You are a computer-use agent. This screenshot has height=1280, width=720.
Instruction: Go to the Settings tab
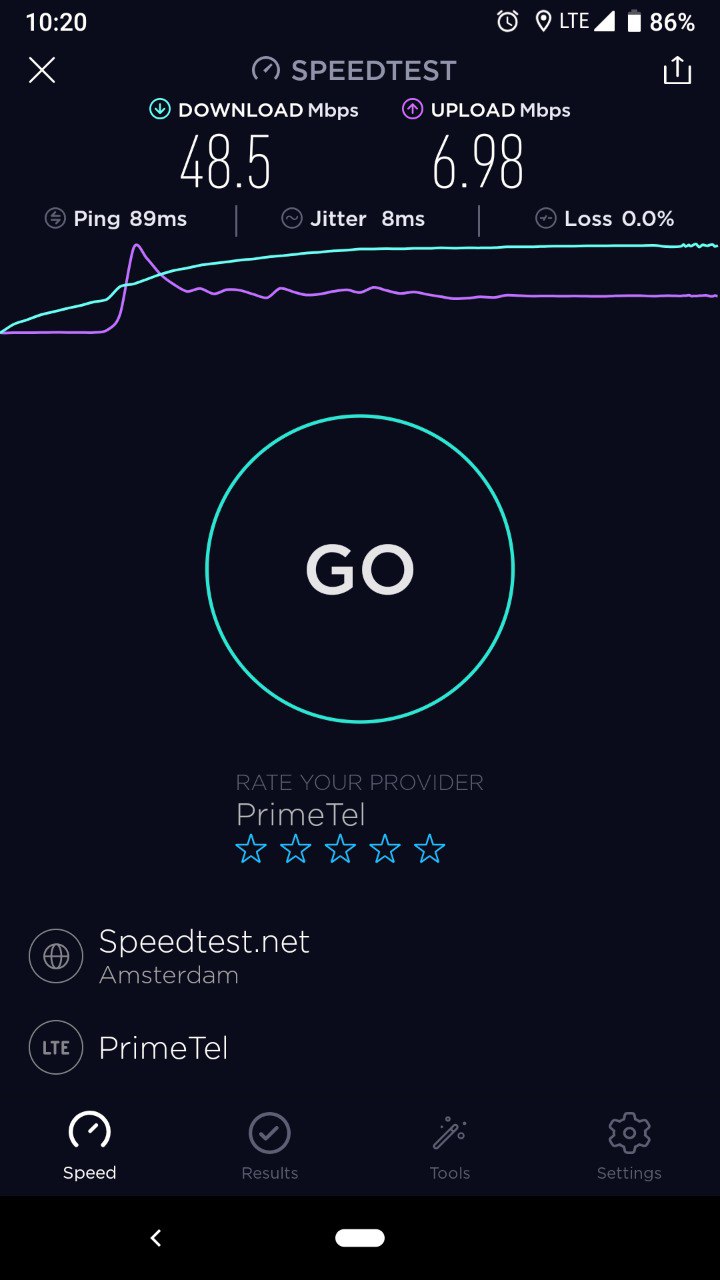[629, 1146]
